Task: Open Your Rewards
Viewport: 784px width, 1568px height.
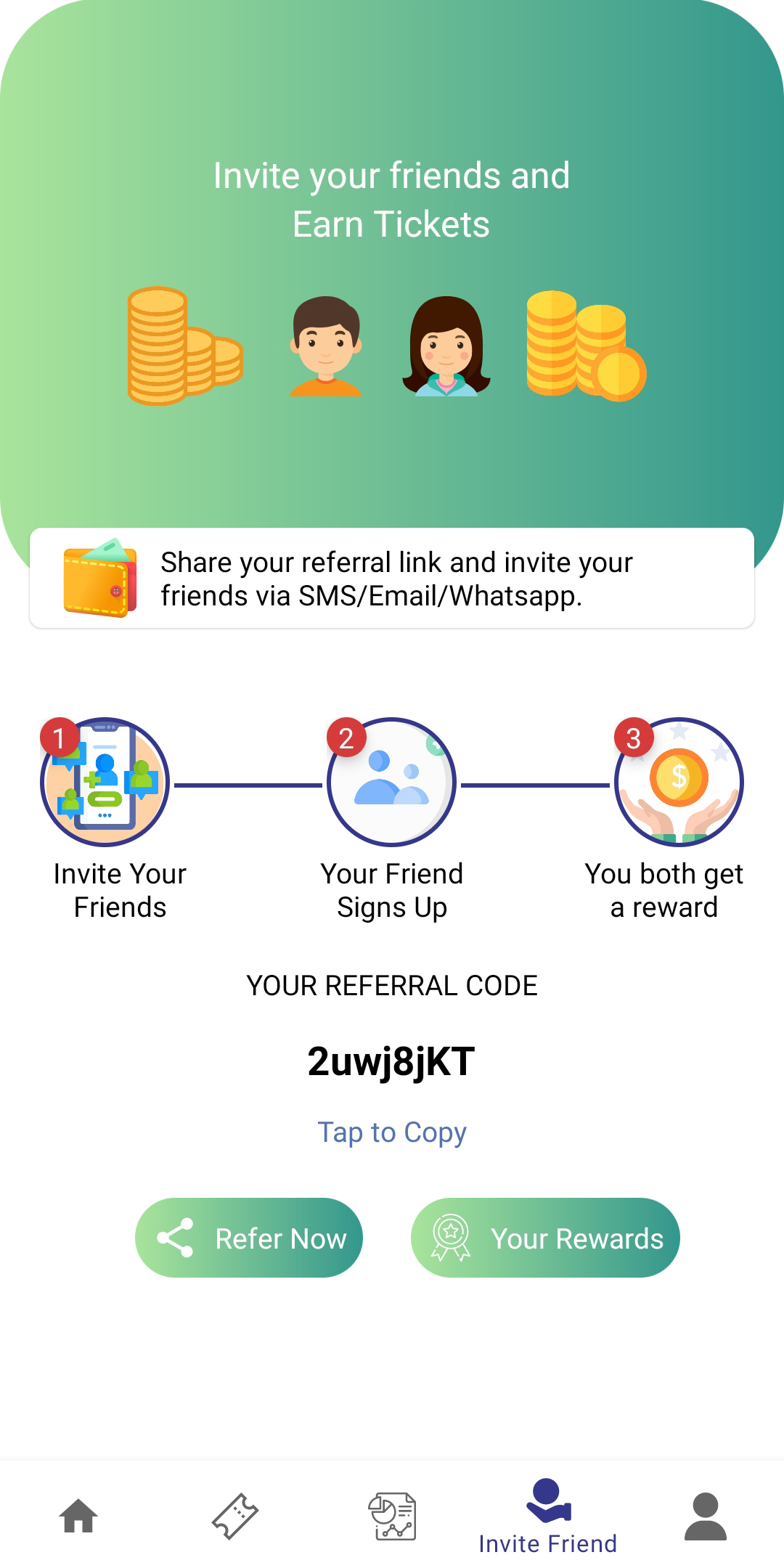Action: (x=545, y=1238)
